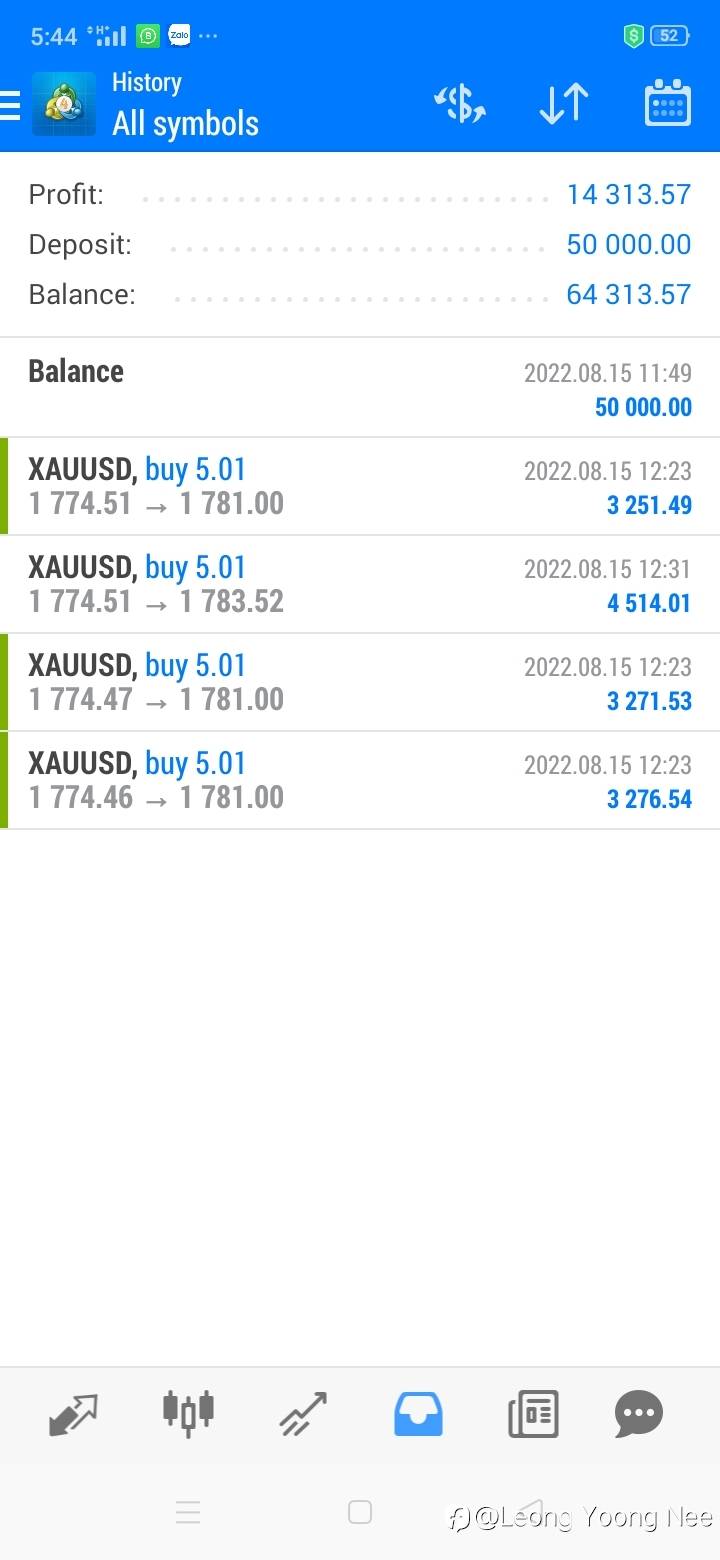Switch to the Trade tab
Image resolution: width=720 pixels, height=1560 pixels.
(303, 1414)
